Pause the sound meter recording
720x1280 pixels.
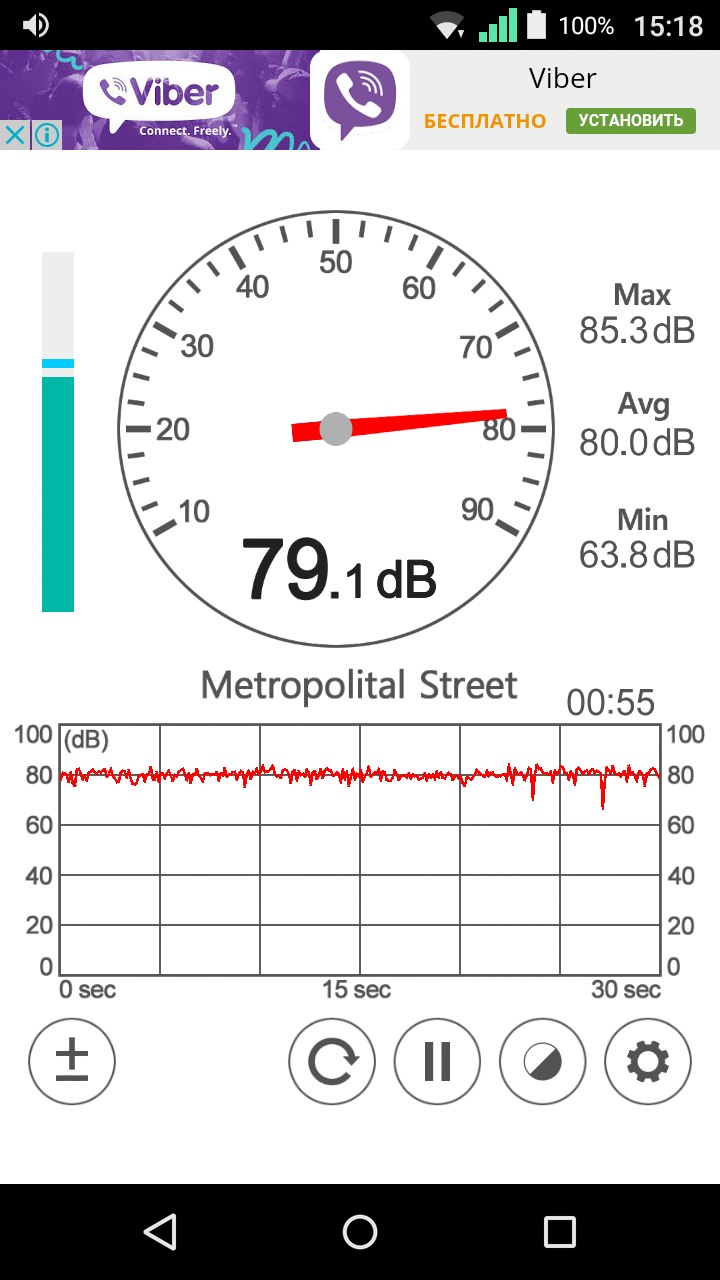pos(437,1061)
